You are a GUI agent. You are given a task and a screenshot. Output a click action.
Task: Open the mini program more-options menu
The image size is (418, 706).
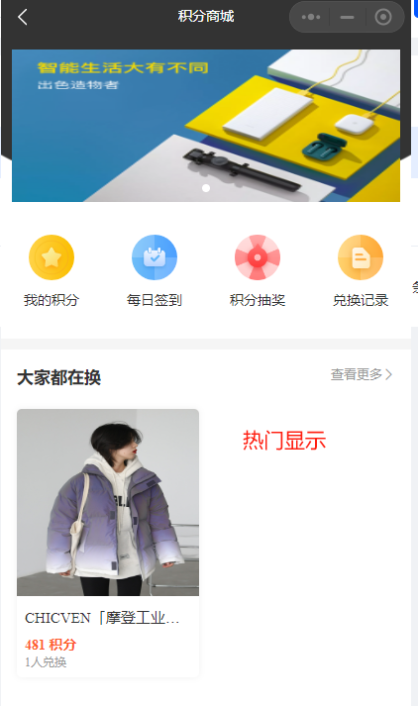click(x=311, y=17)
